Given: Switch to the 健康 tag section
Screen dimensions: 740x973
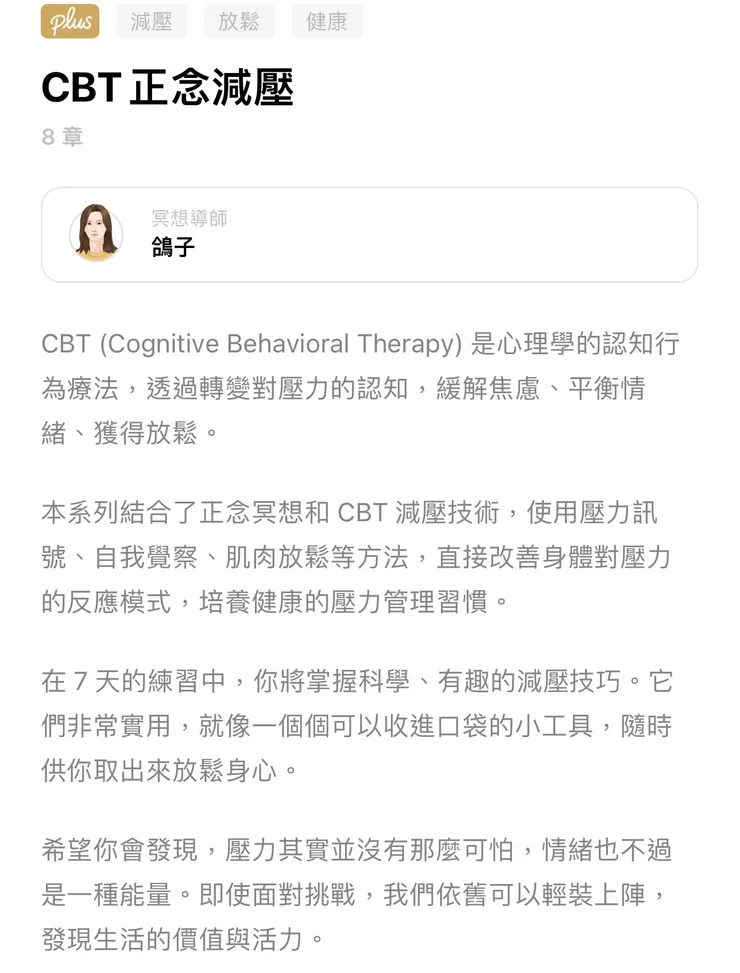Looking at the screenshot, I should (327, 22).
